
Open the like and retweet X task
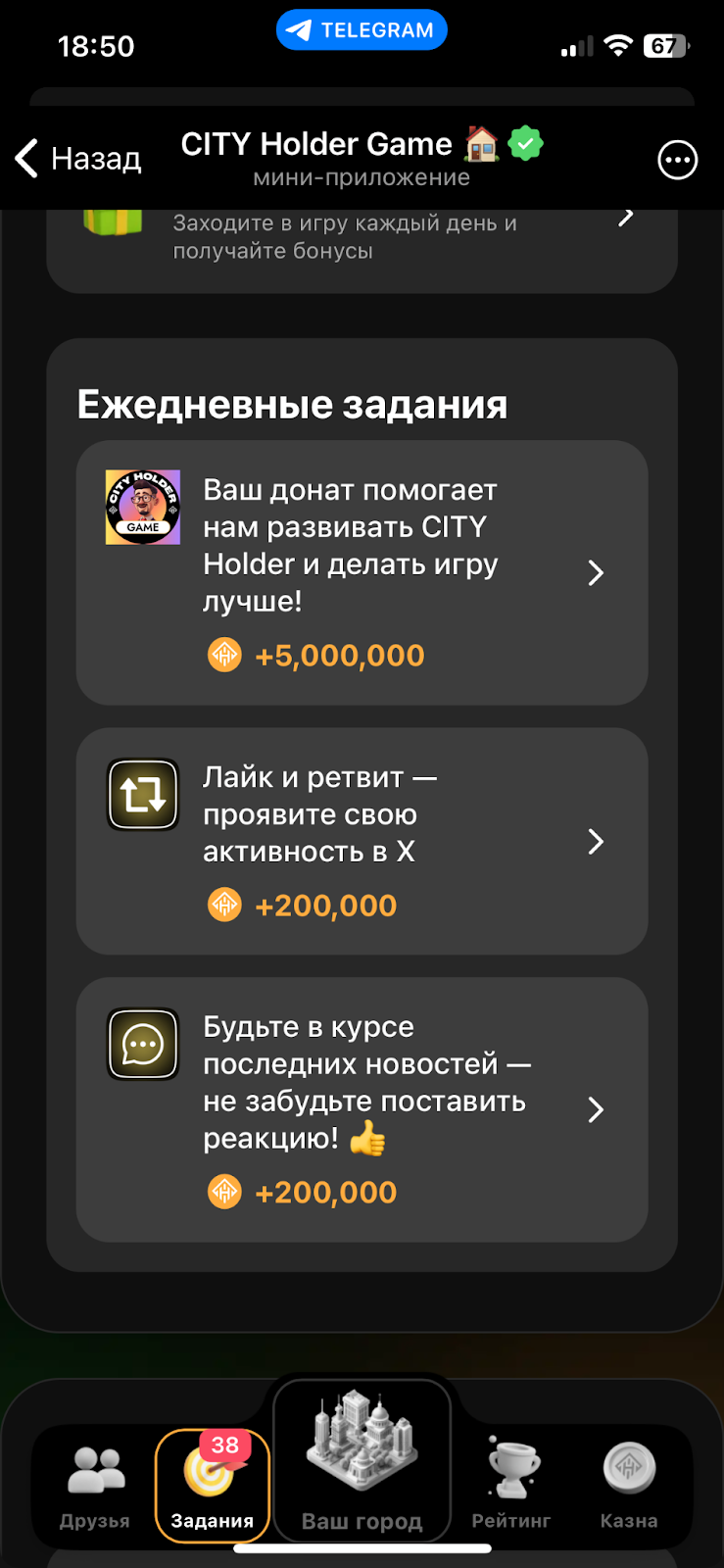362,841
